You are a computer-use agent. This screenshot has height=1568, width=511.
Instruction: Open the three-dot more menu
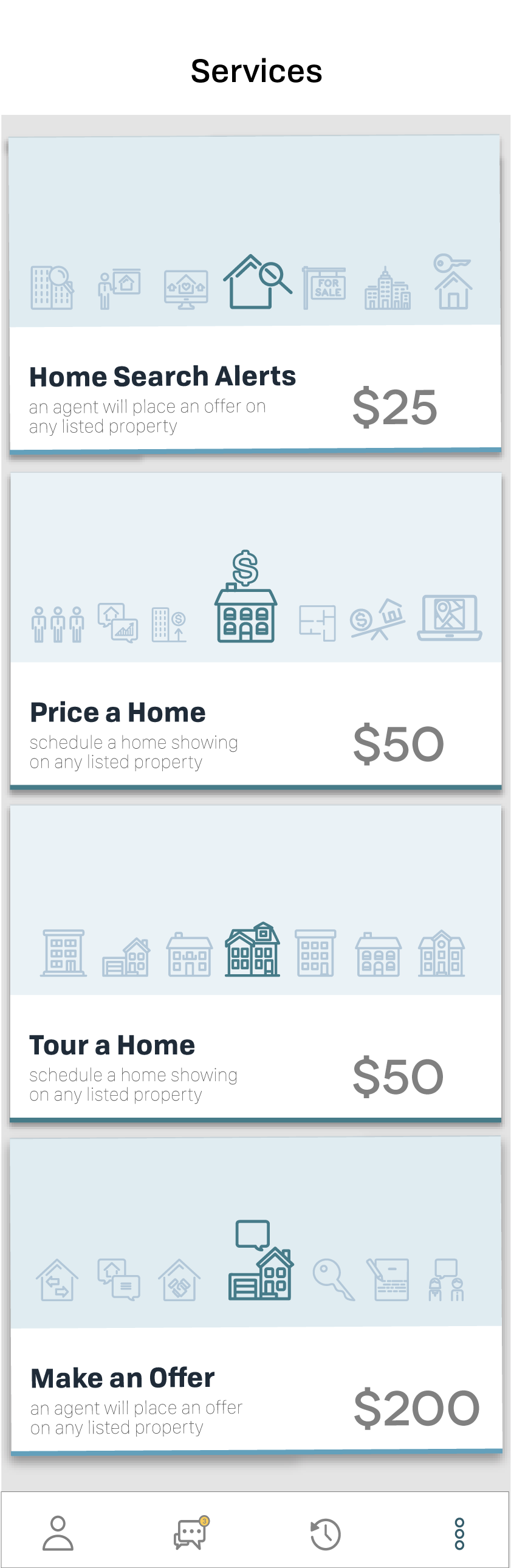click(459, 1533)
